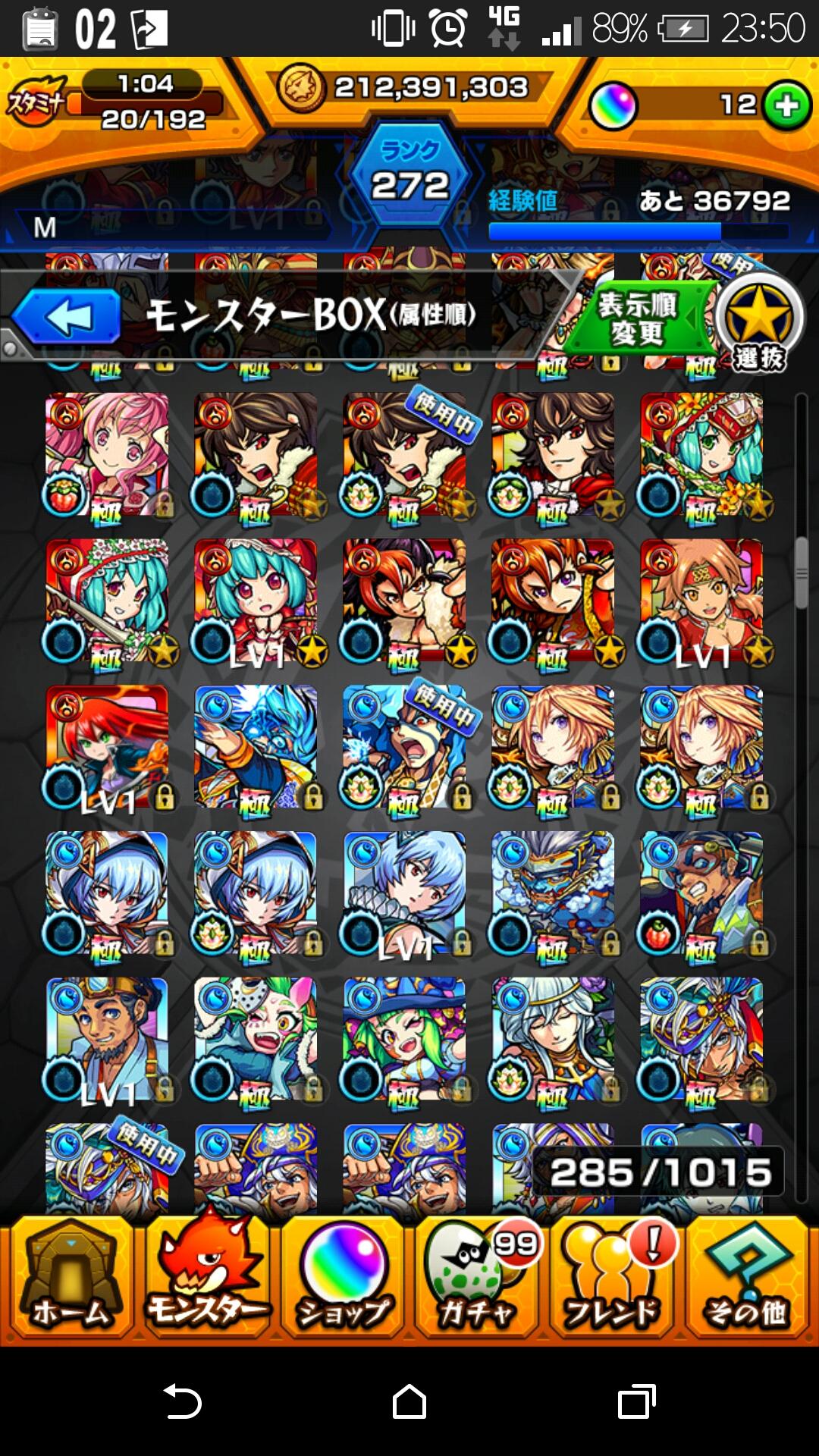The height and width of the screenshot is (1456, 819).
Task: Select the red long-haired LV1 monster
Action: 107,748
